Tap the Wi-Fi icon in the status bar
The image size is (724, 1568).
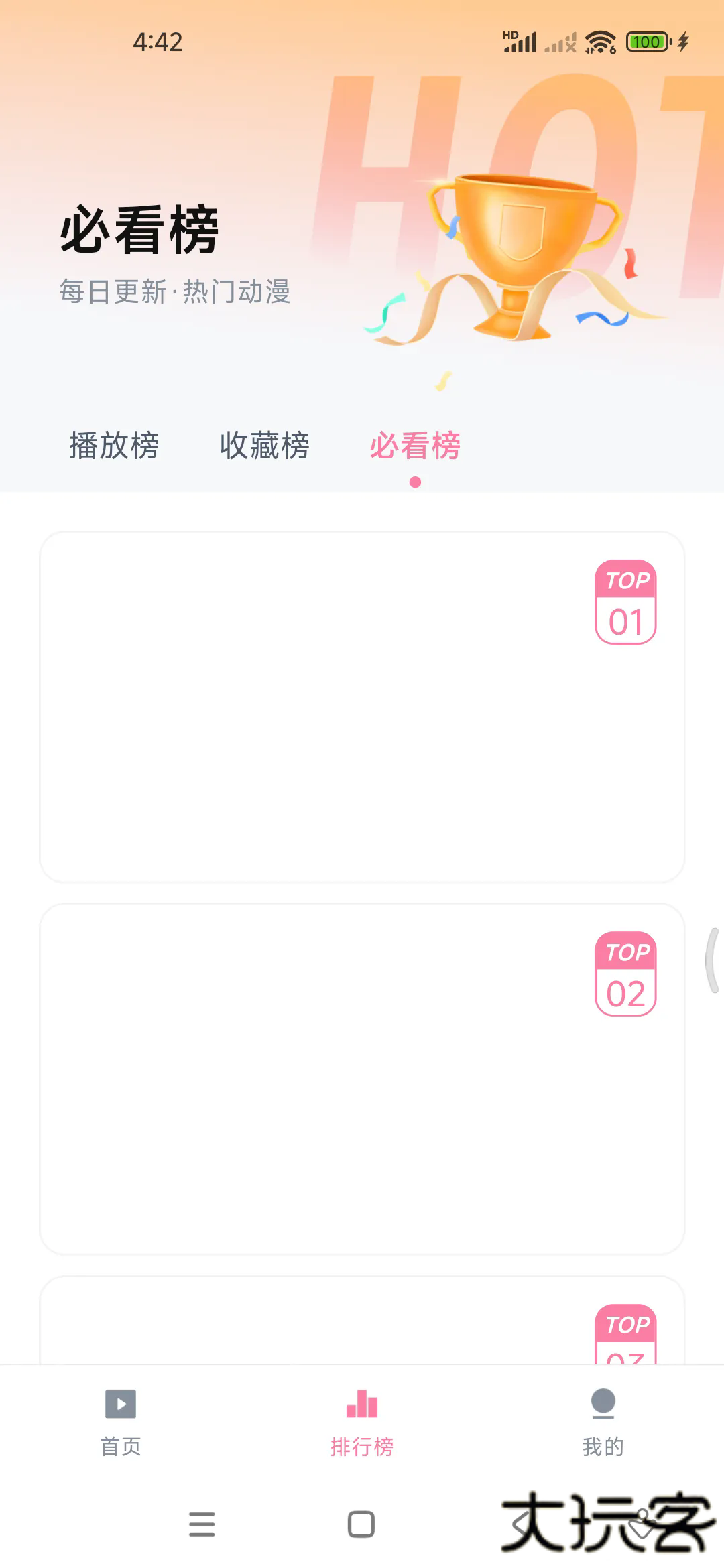coord(599,42)
